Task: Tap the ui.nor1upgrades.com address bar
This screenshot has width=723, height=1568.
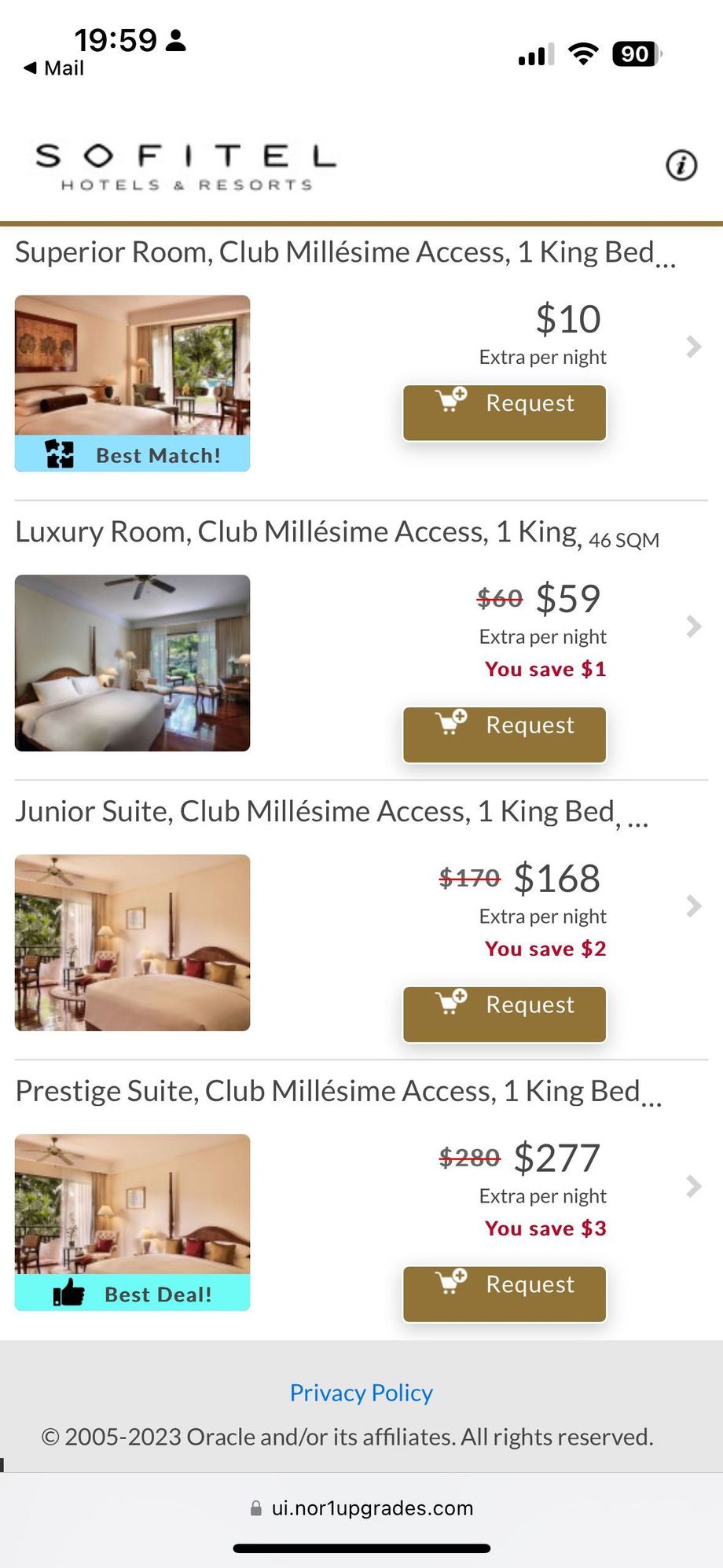Action: pyautogui.click(x=361, y=1508)
